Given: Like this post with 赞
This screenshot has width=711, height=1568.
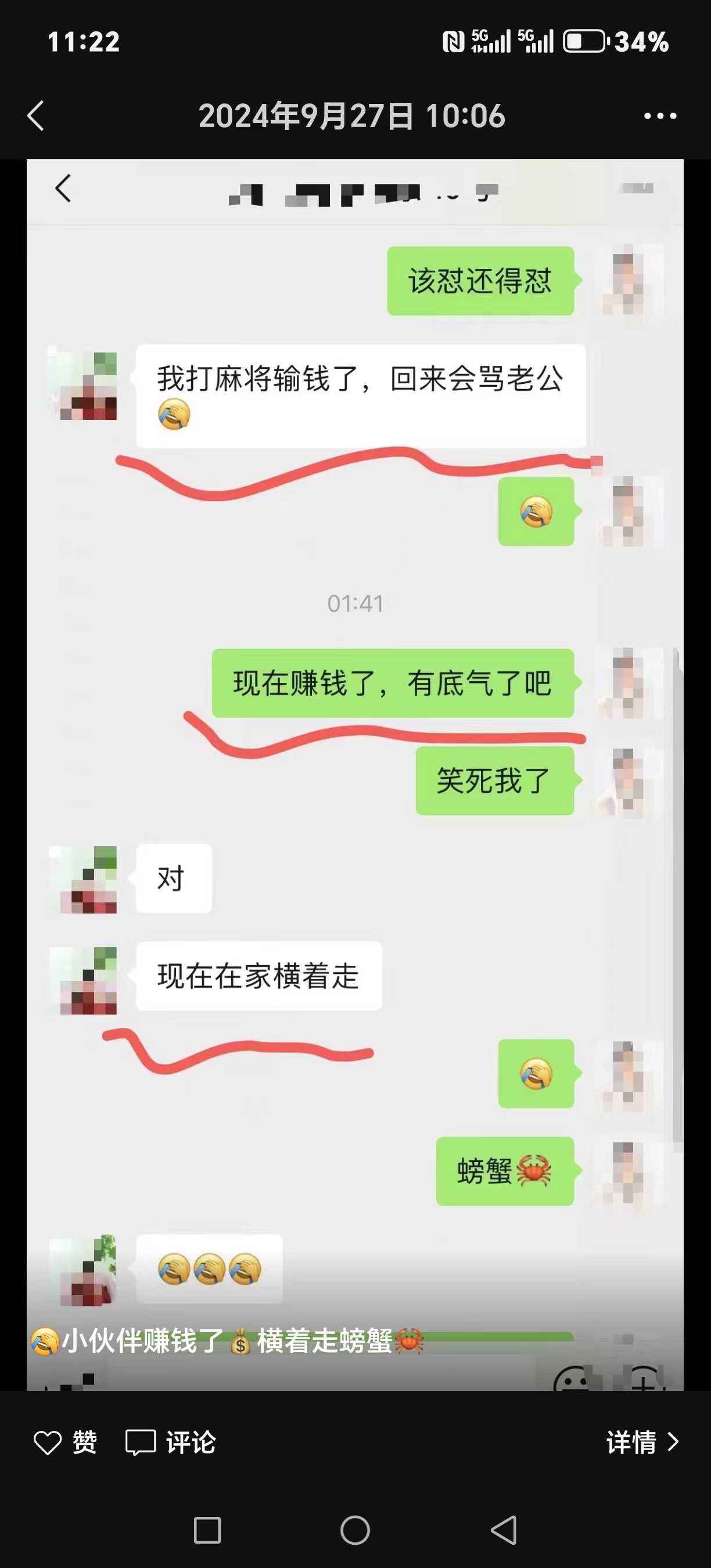Looking at the screenshot, I should point(65,1442).
